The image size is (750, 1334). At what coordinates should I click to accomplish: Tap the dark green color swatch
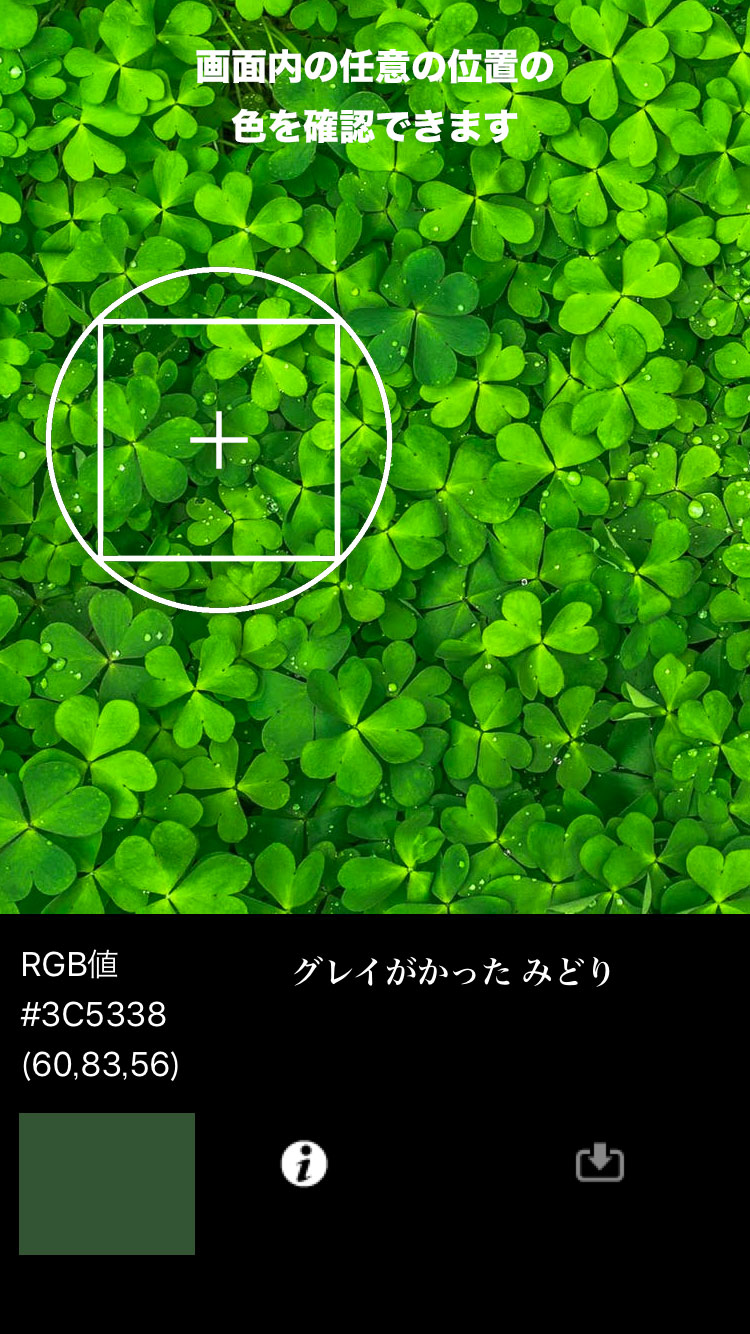107,1184
